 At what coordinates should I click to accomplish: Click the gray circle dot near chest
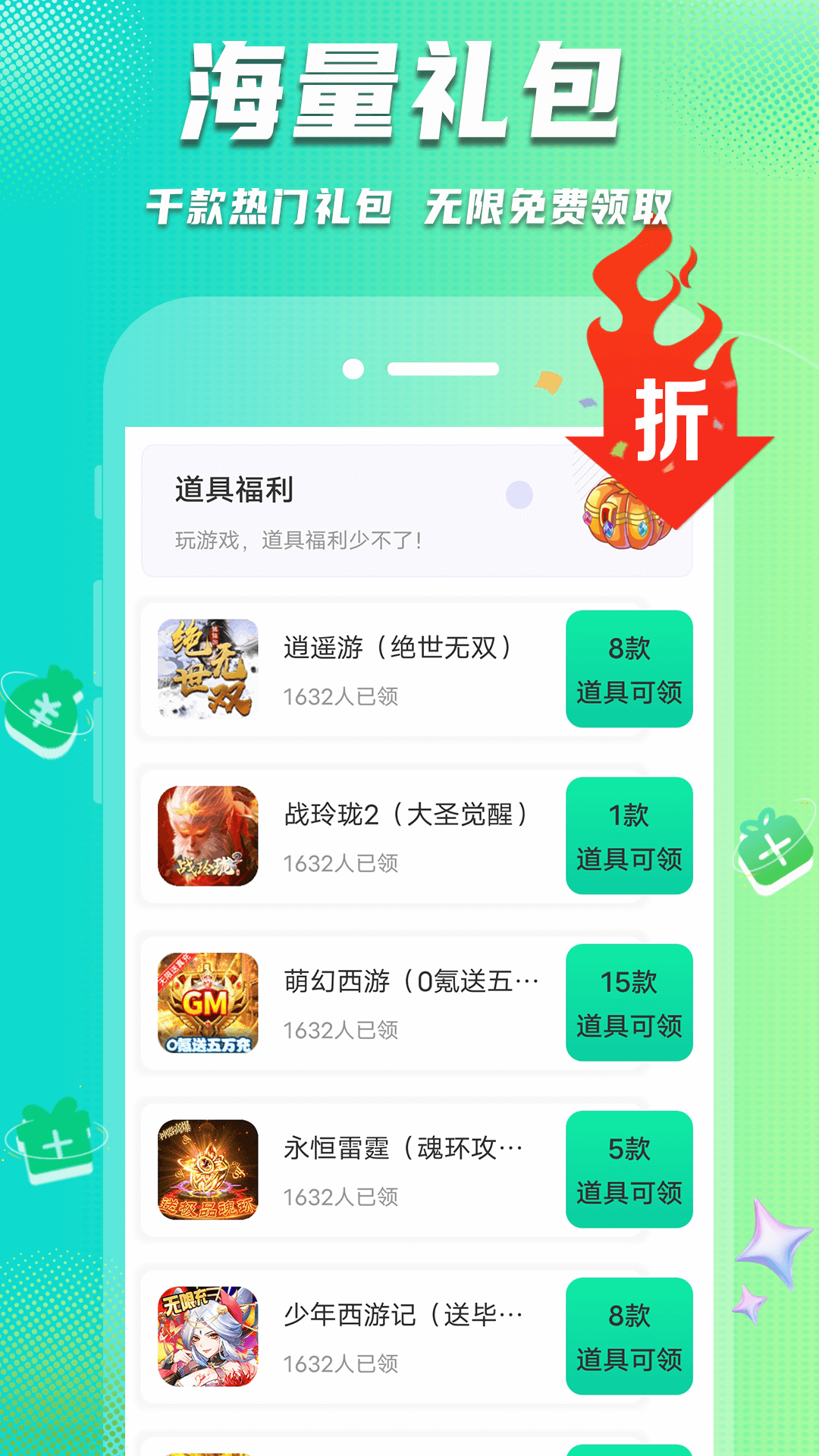519,494
